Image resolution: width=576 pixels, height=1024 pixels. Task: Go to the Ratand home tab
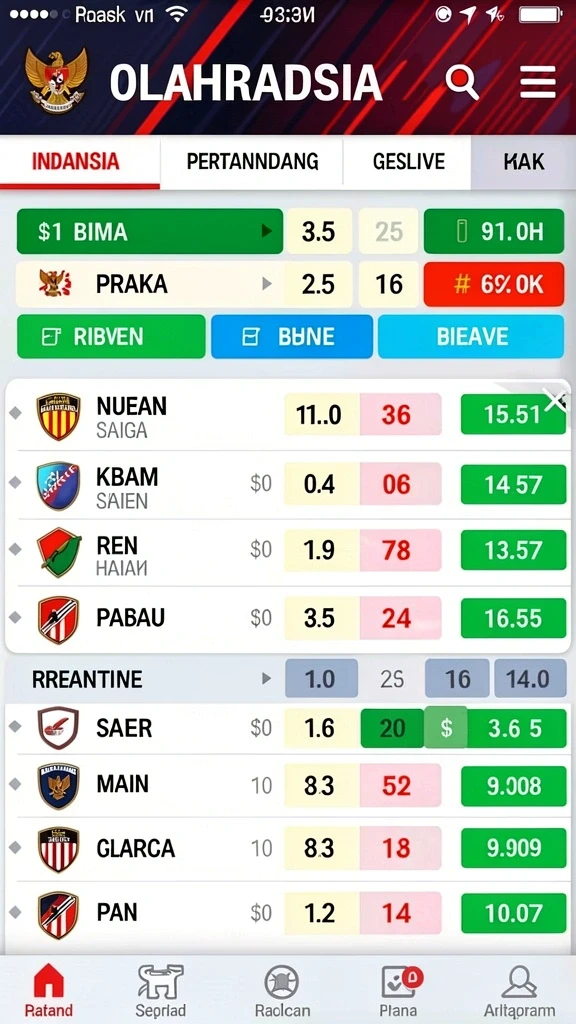click(x=49, y=990)
